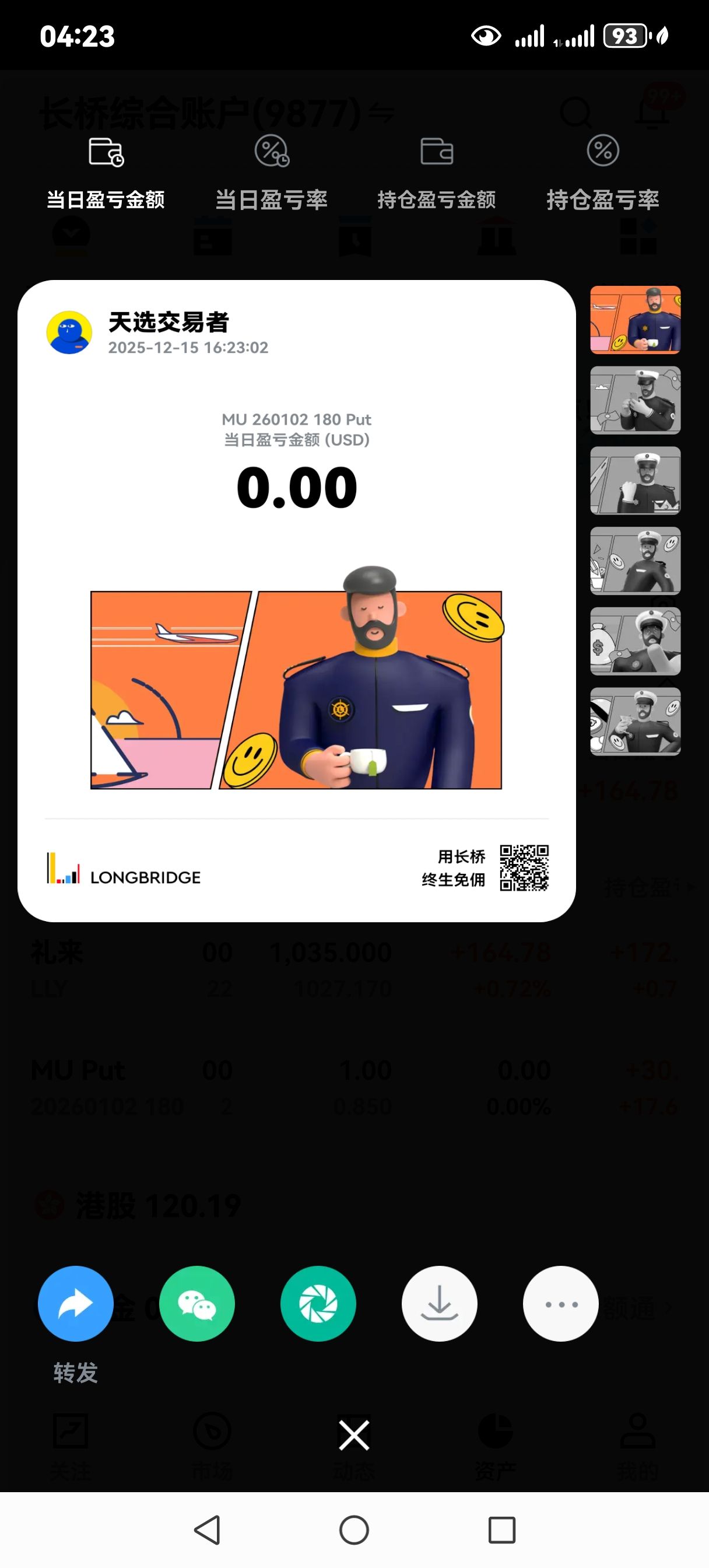Image resolution: width=709 pixels, height=1568 pixels.
Task: Share to the green shutter moments icon
Action: coord(318,1303)
